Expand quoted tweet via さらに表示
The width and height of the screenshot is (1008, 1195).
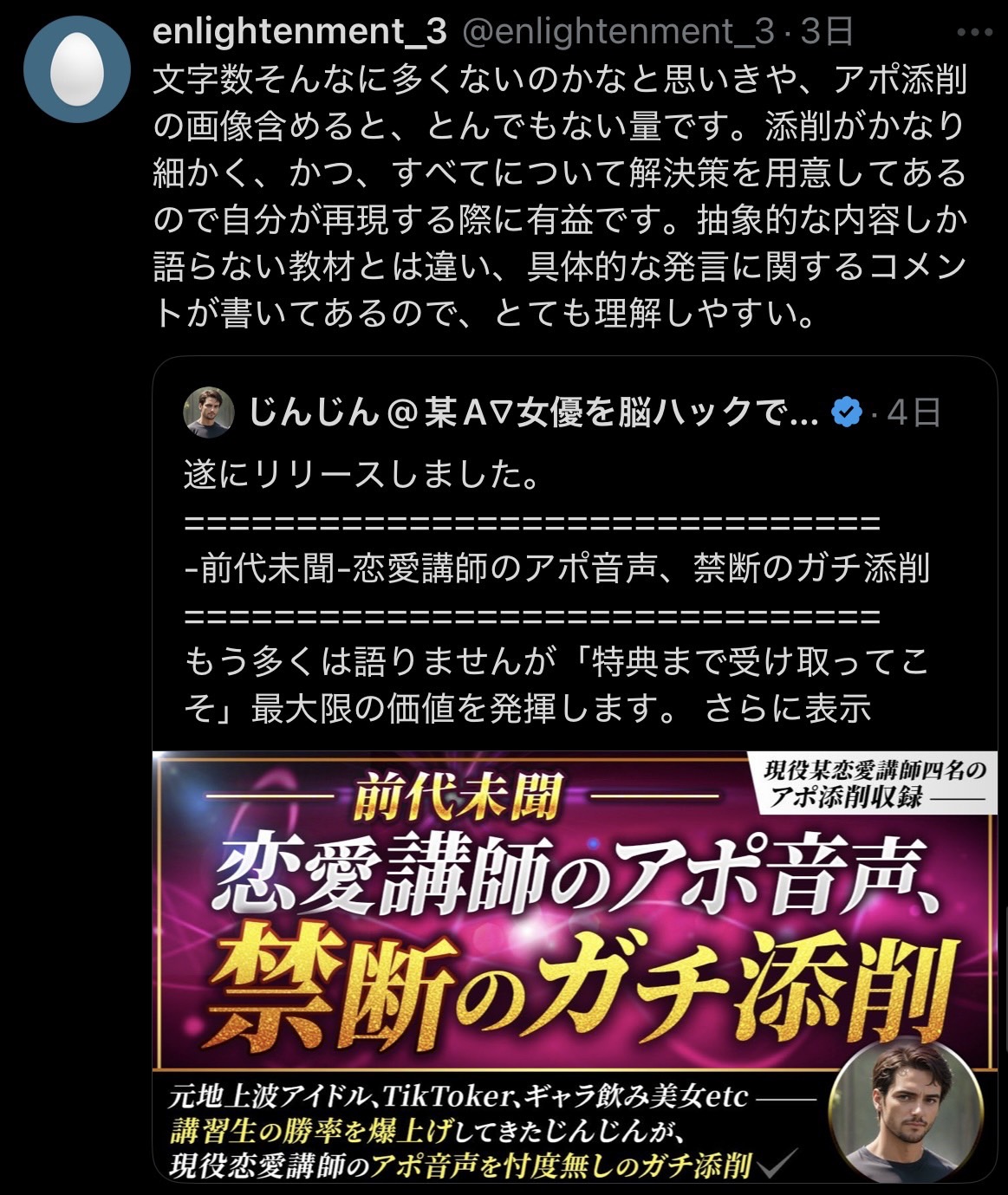click(787, 709)
